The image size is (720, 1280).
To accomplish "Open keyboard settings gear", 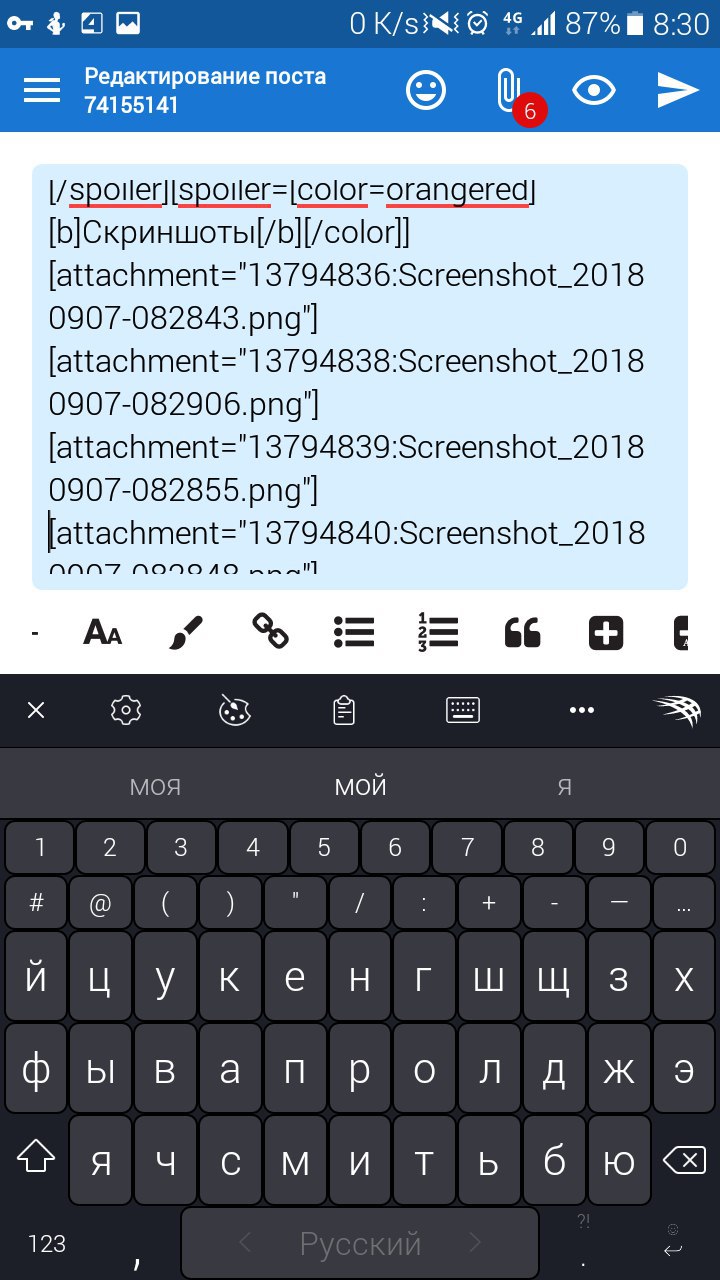I will click(x=126, y=710).
